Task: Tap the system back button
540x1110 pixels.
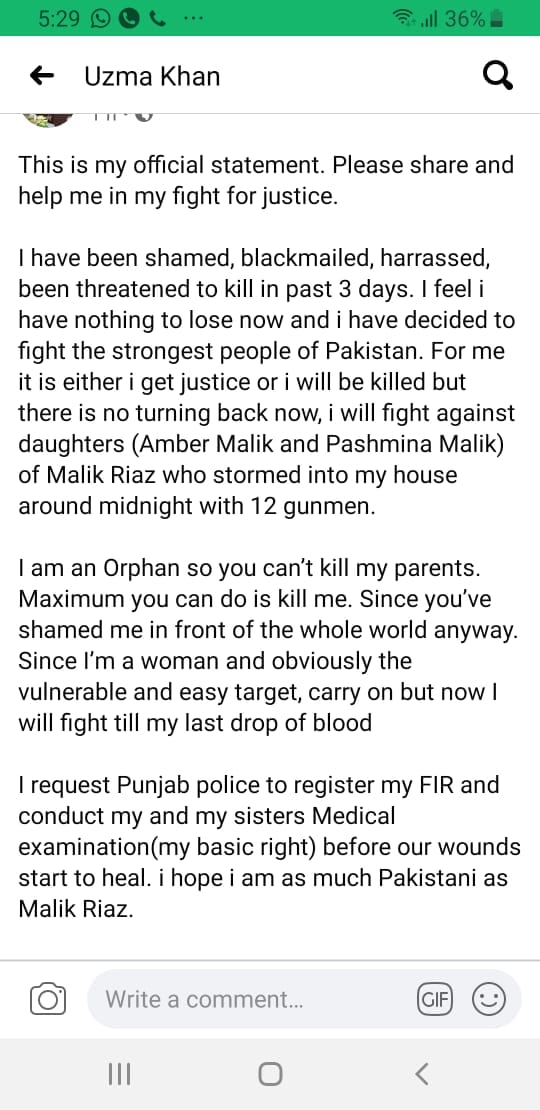Action: point(421,1075)
